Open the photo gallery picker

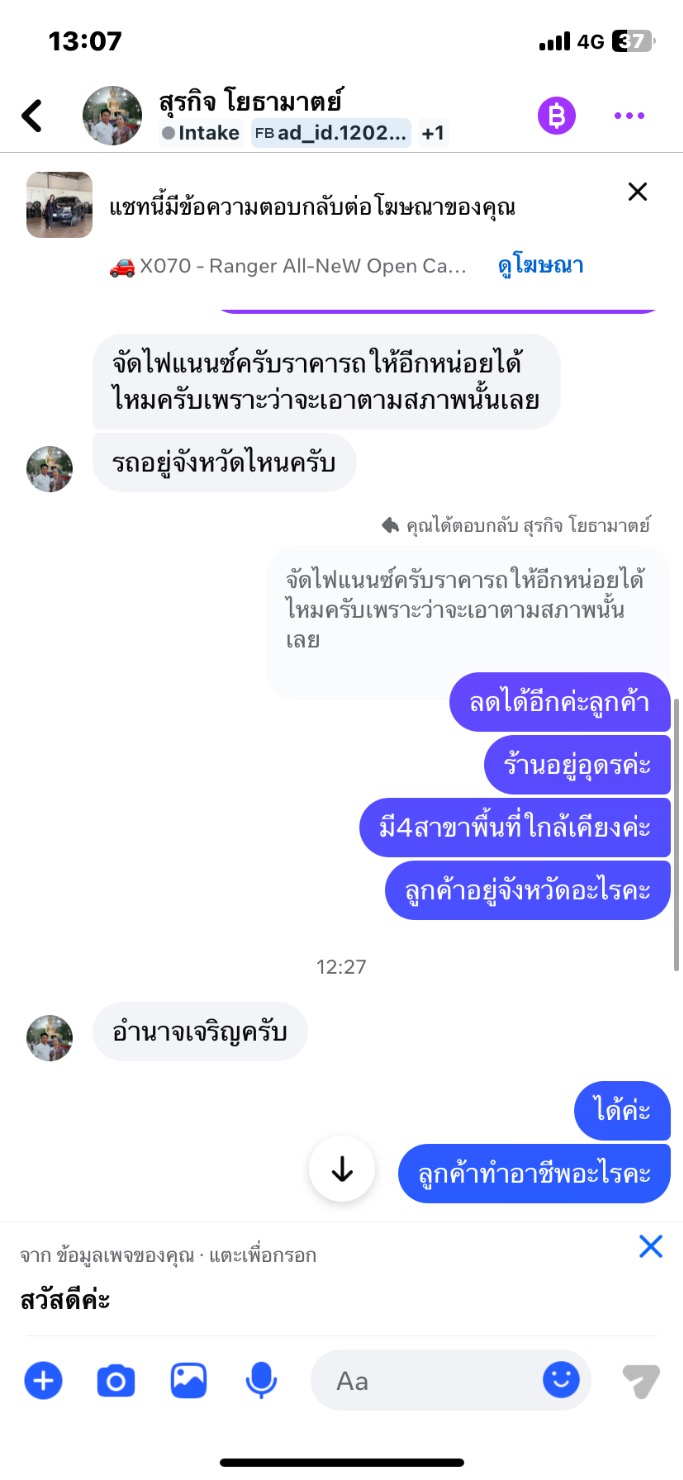click(x=188, y=1381)
